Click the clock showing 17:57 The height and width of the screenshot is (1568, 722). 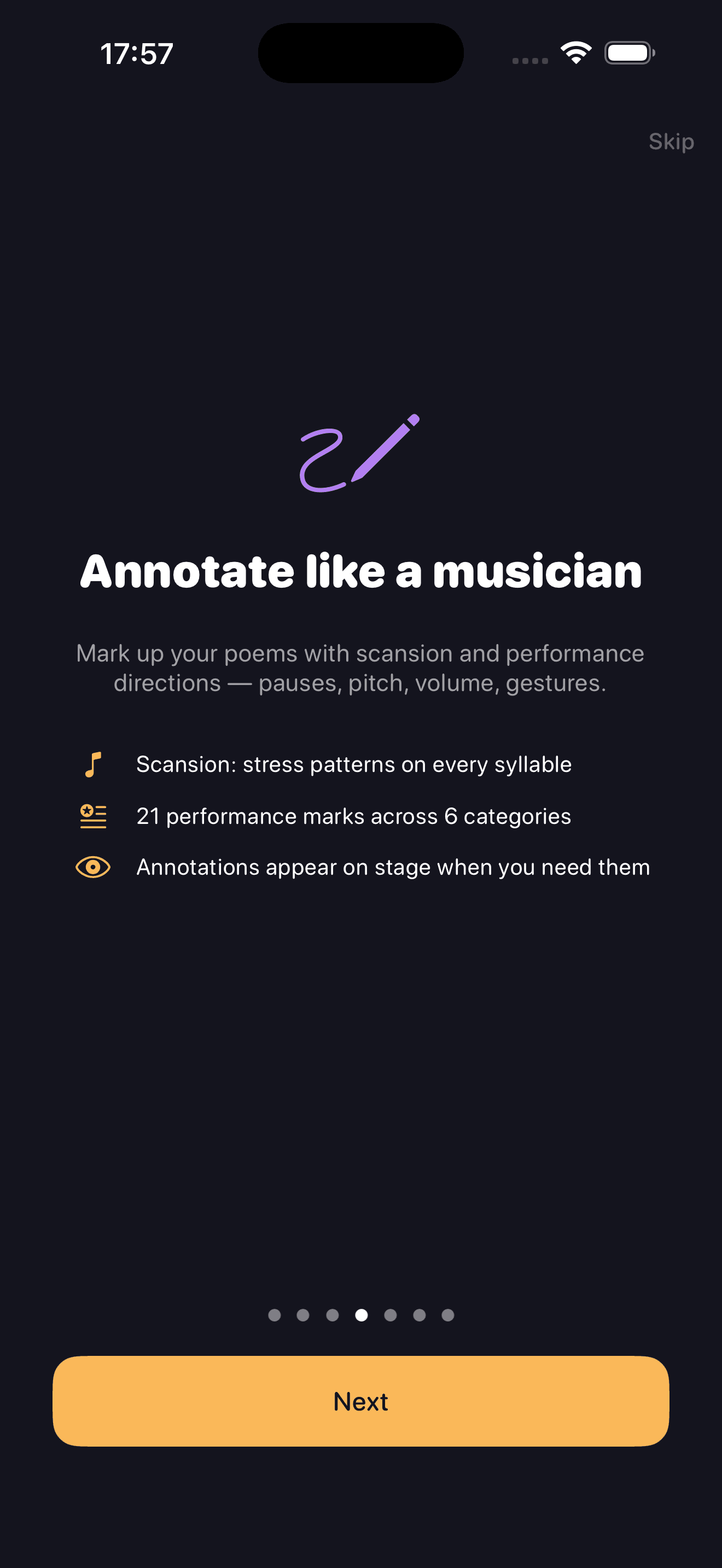(136, 54)
